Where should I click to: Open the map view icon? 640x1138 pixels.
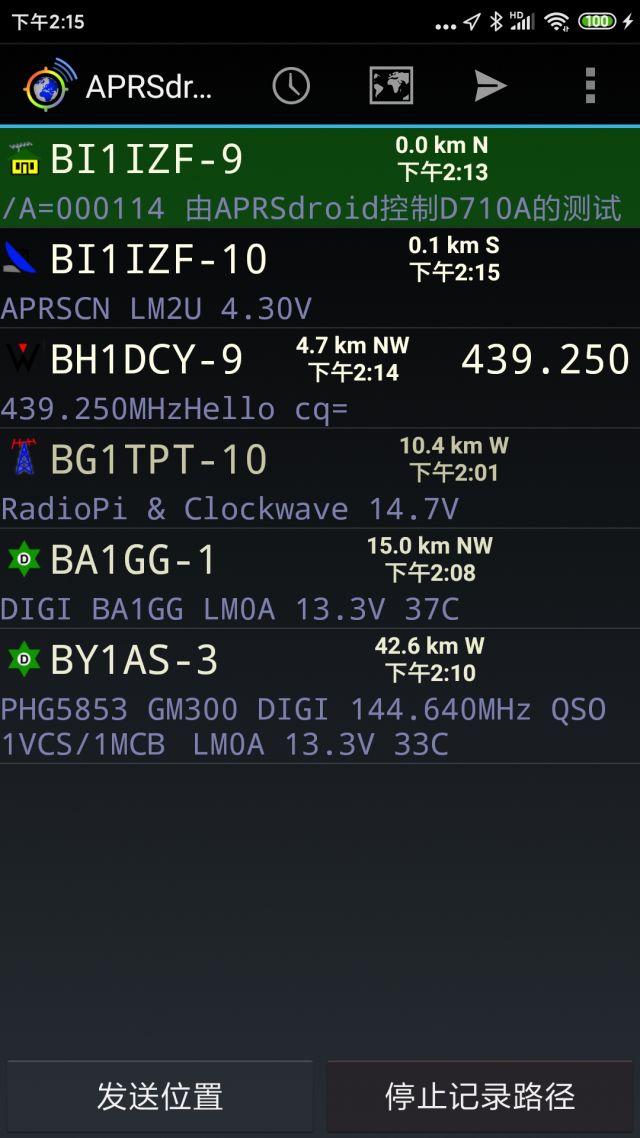tap(391, 86)
